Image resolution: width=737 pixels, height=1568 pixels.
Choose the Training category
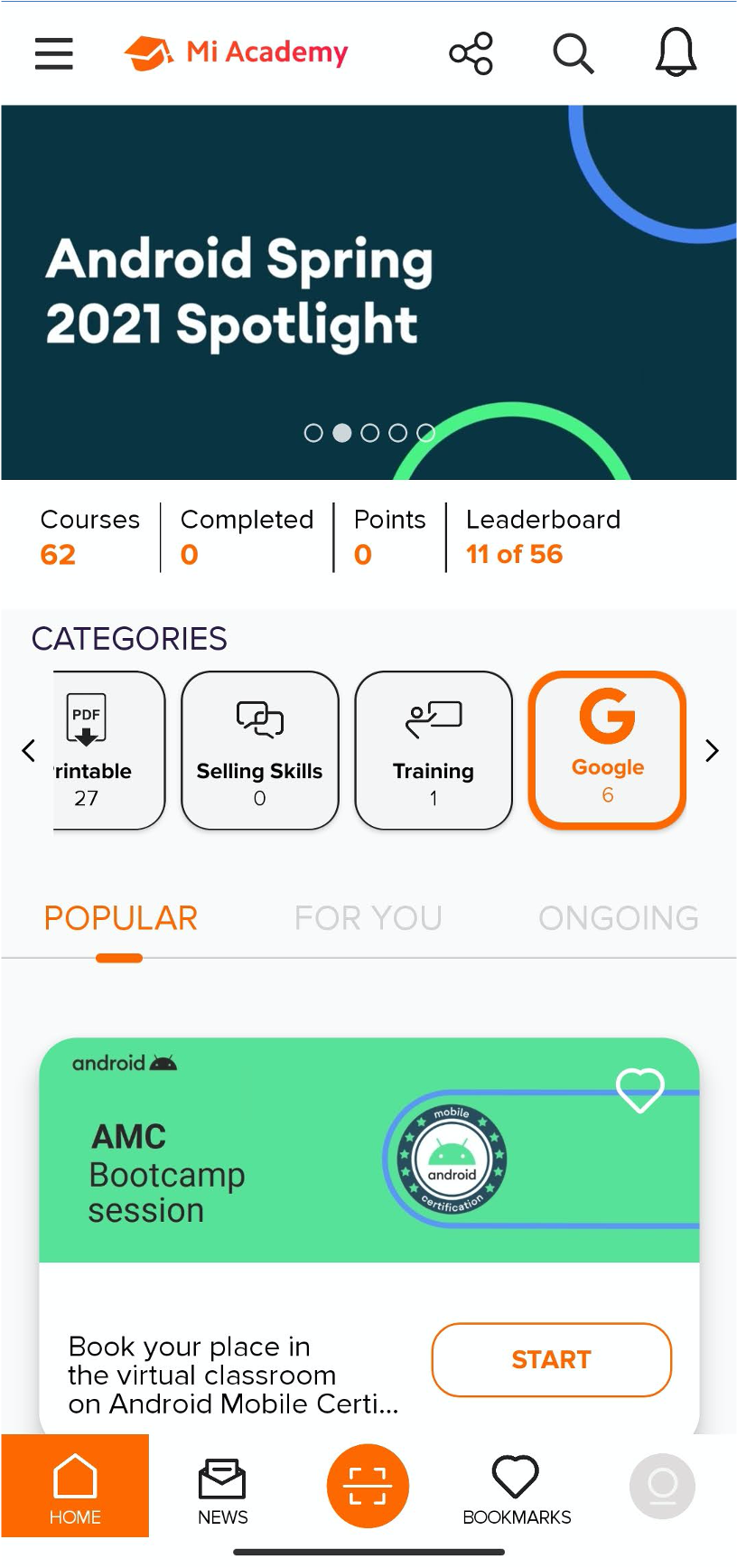pos(434,750)
